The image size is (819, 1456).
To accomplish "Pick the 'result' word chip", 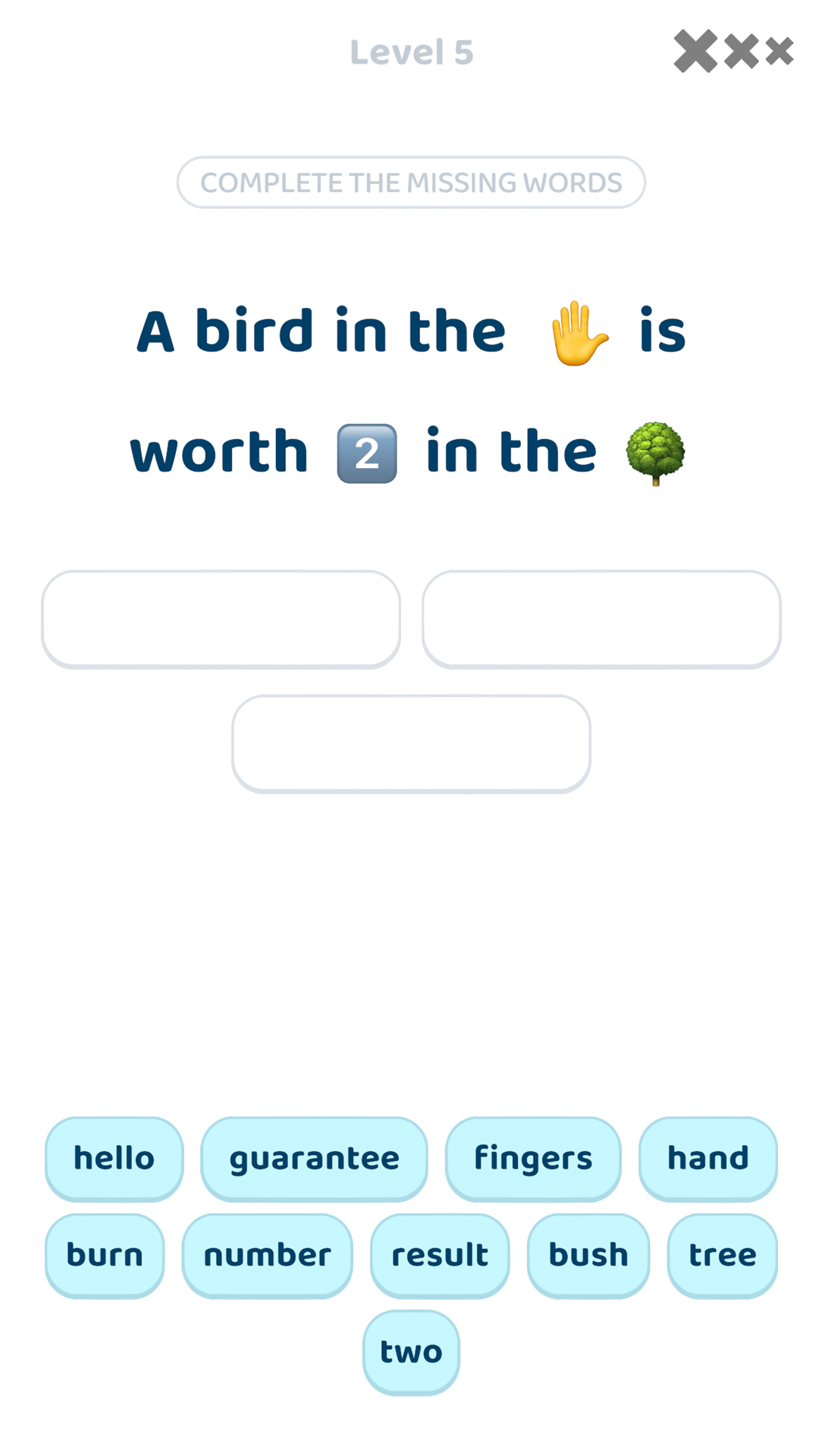I will pyautogui.click(x=440, y=1255).
